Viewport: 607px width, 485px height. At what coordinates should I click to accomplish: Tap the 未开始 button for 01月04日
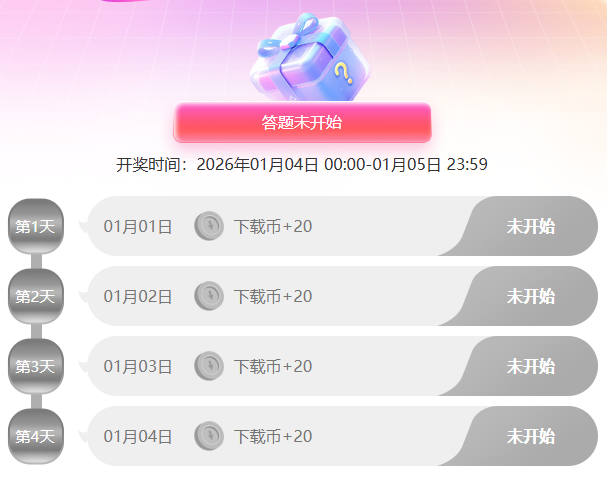530,436
